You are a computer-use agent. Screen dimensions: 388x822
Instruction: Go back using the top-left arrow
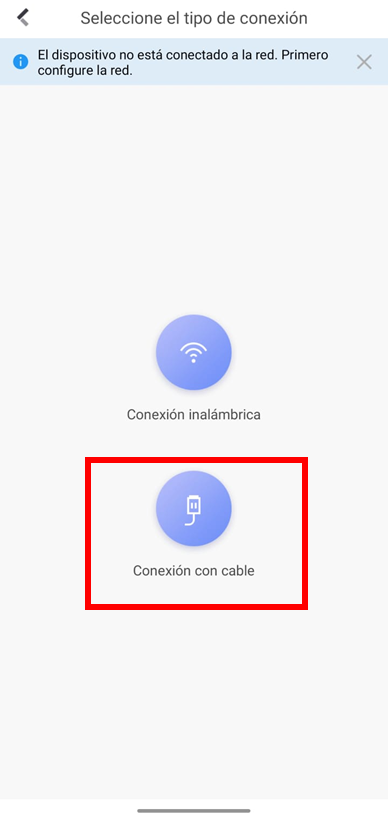pos(23,18)
